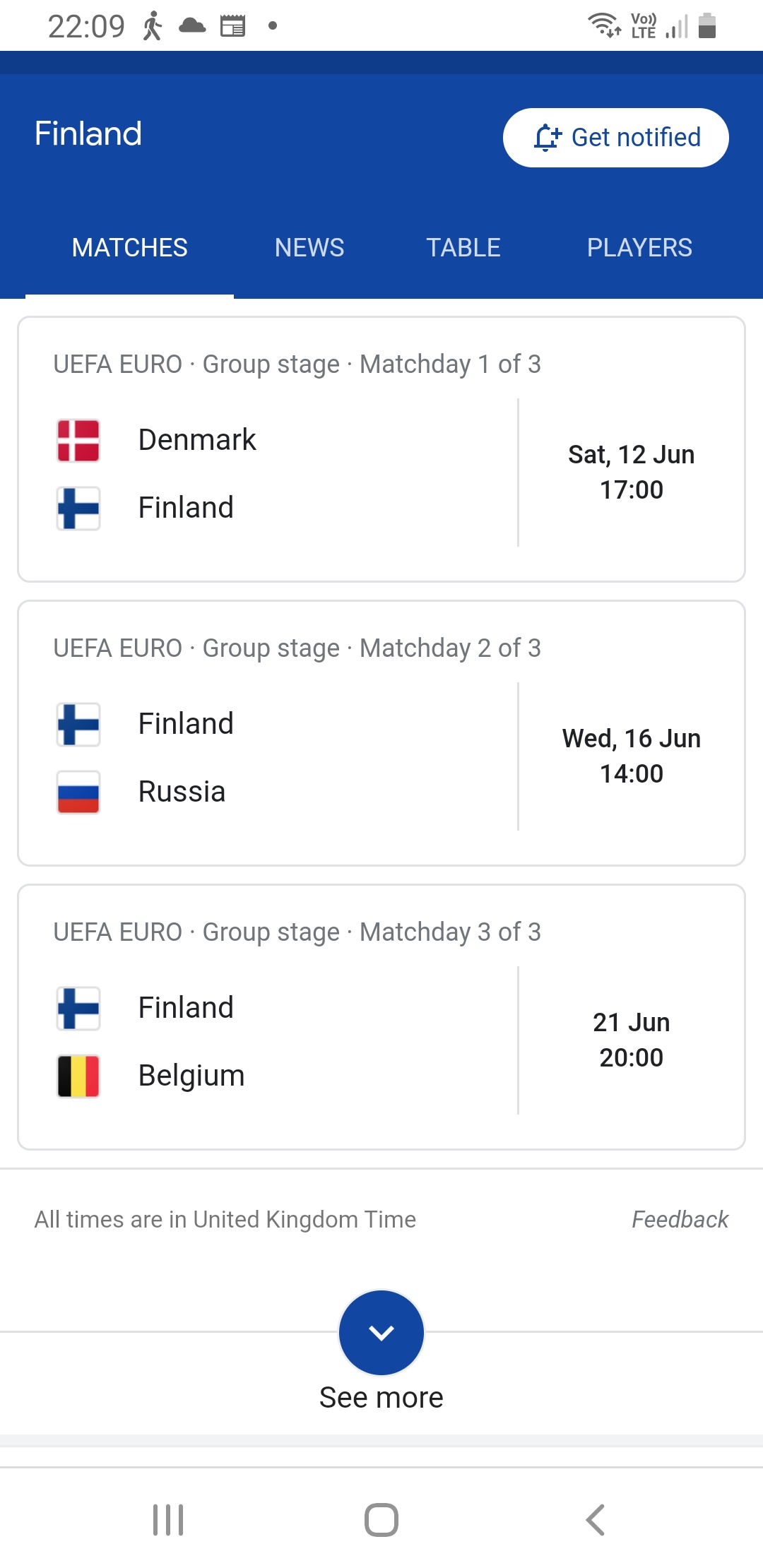Send feedback via the Feedback link
763x1568 pixels.
click(680, 1219)
